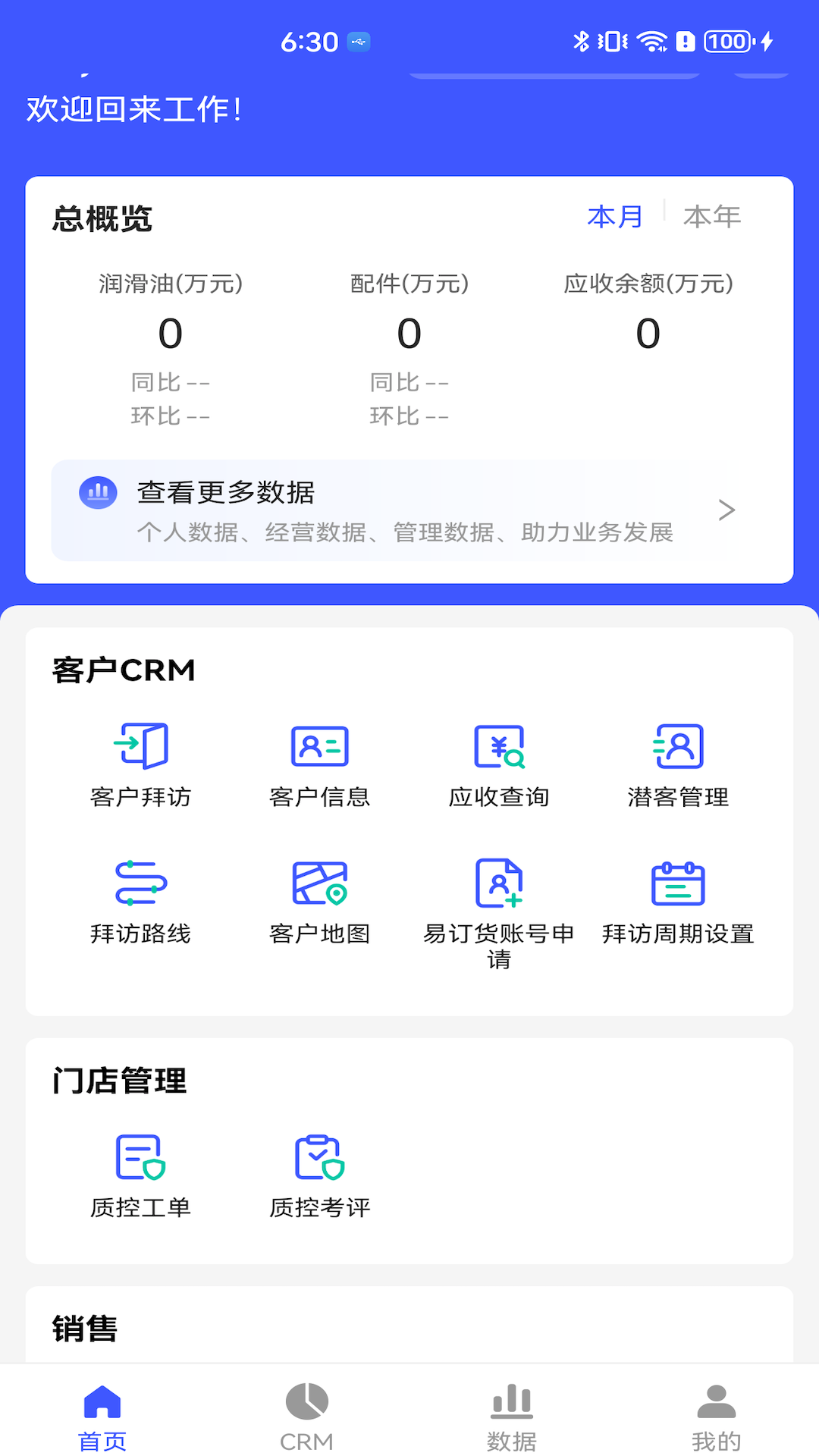Tap the battery indicator in status bar
The width and height of the screenshot is (819, 1456).
pyautogui.click(x=726, y=42)
